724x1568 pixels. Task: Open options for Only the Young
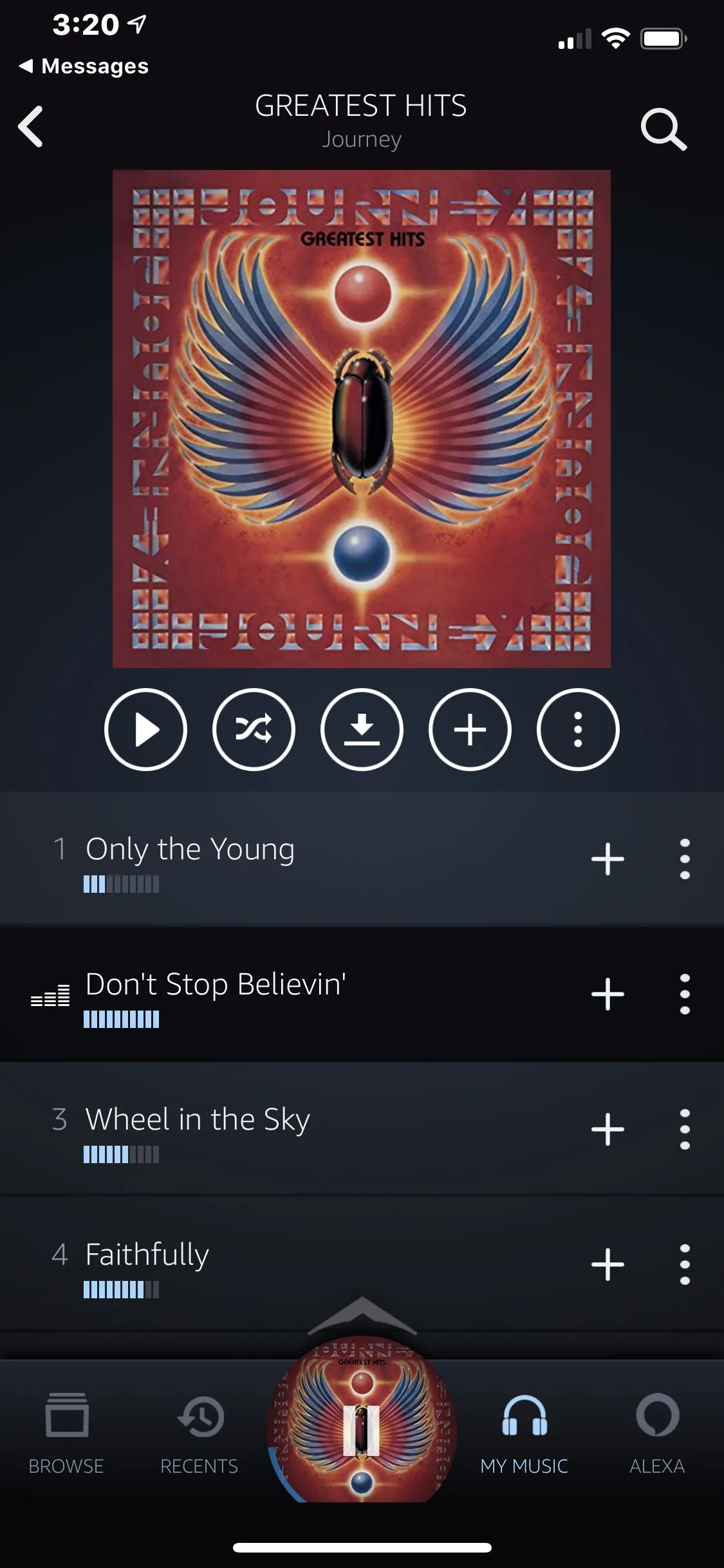pyautogui.click(x=685, y=859)
